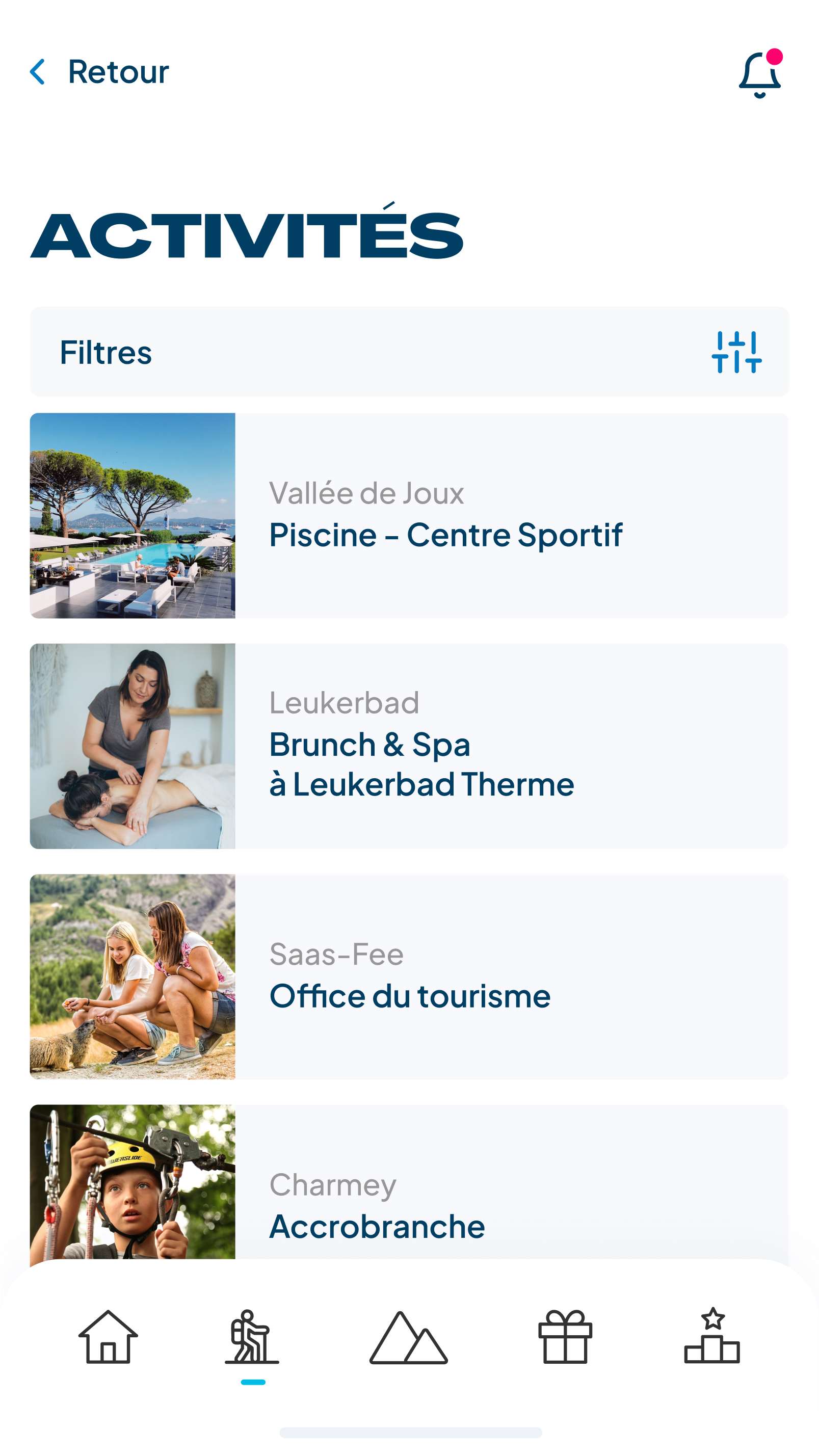The image size is (819, 1456).
Task: Switch to the mountains tab
Action: click(408, 1337)
